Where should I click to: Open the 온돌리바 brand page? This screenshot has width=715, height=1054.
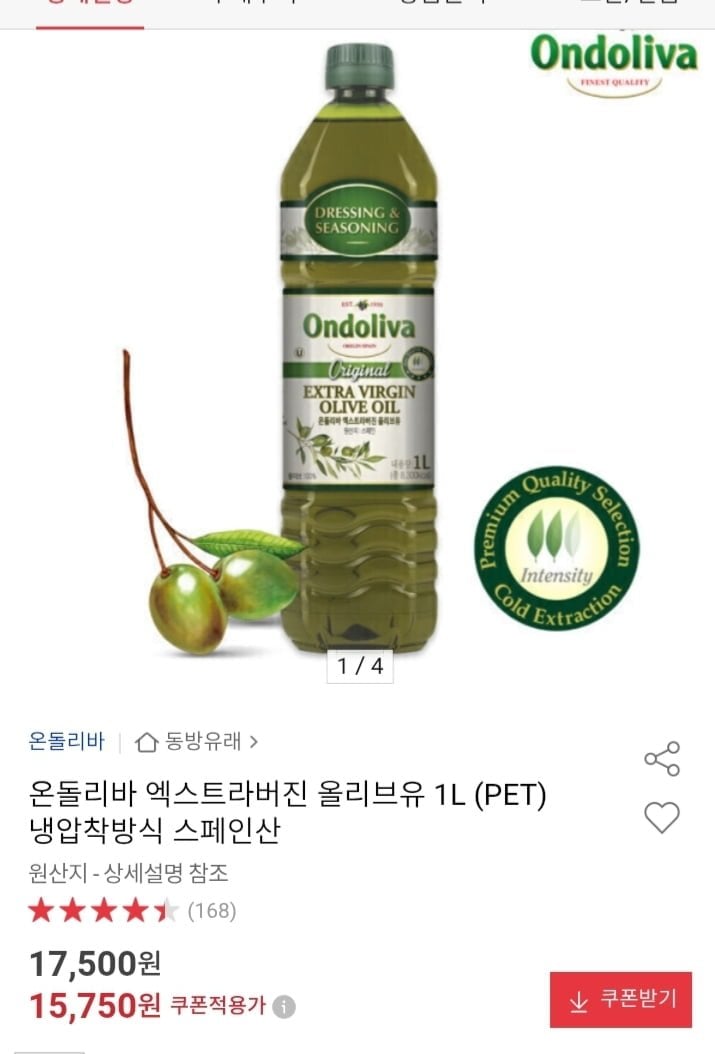point(67,742)
